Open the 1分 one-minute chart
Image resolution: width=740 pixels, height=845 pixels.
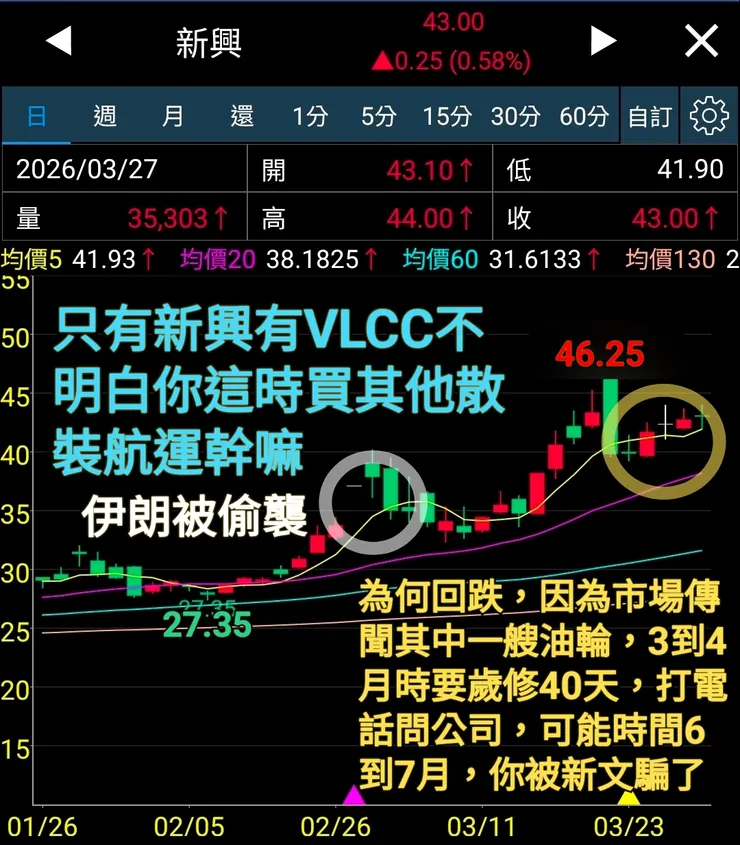(311, 115)
